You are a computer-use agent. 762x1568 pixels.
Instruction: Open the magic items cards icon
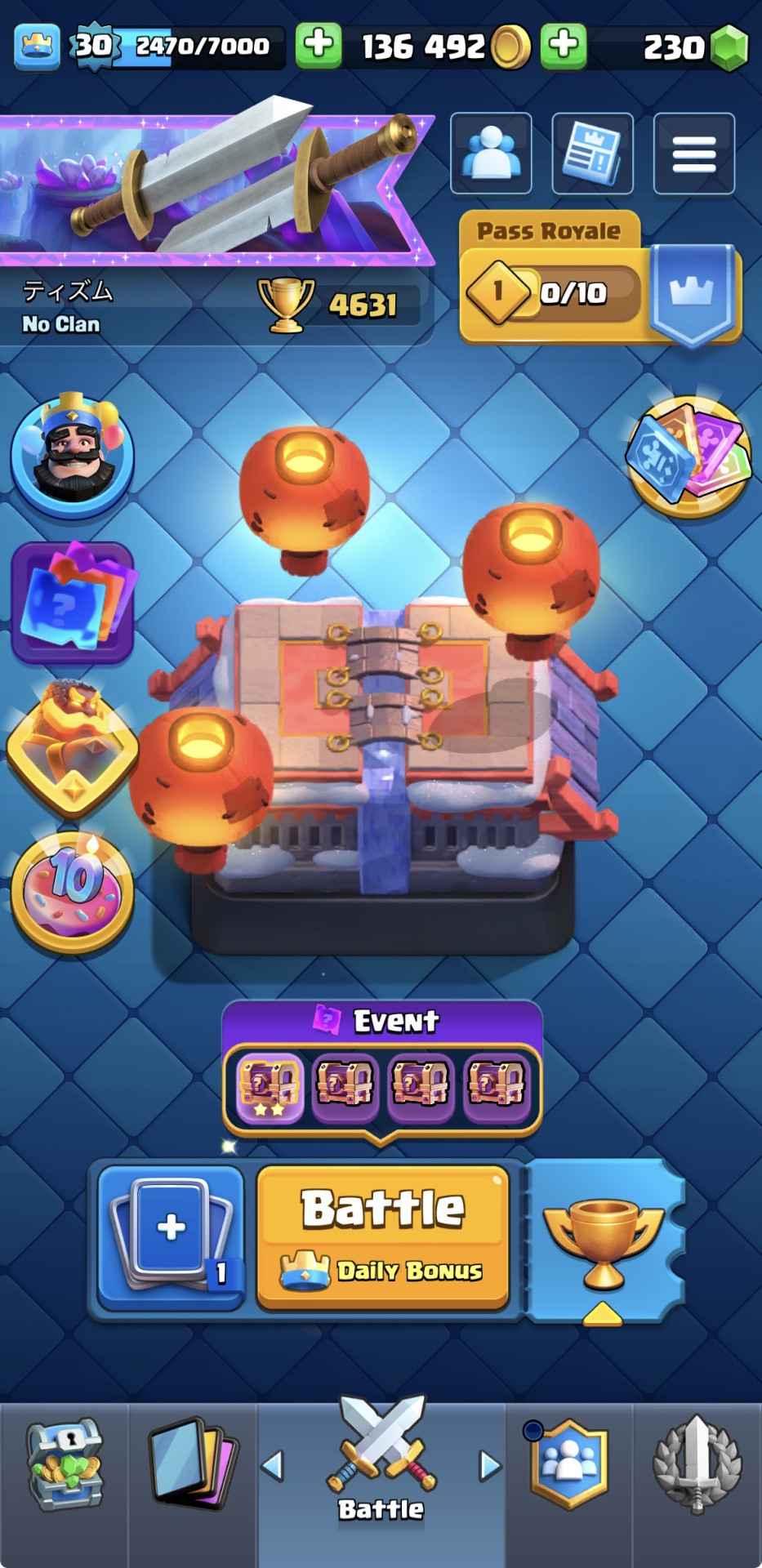(x=688, y=456)
